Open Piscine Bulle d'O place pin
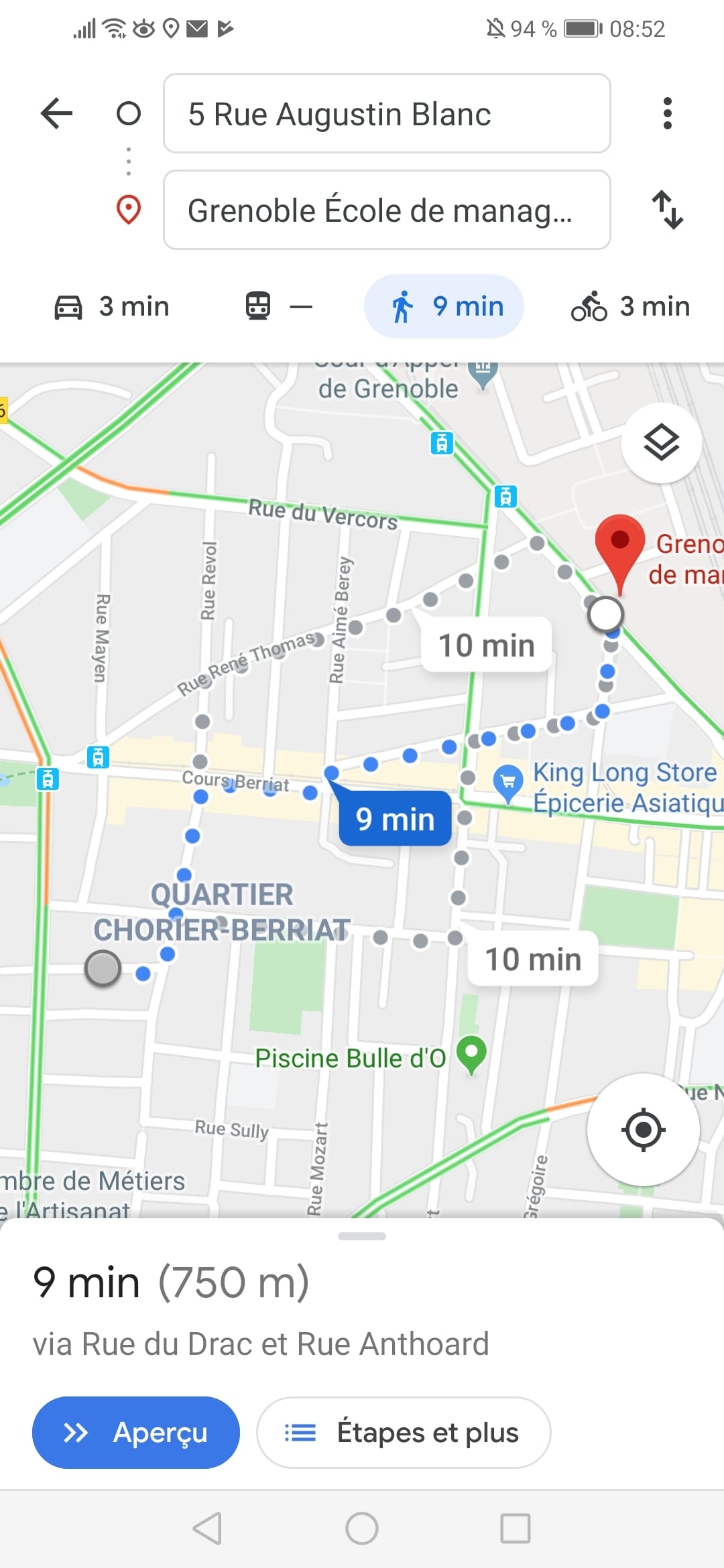The height and width of the screenshot is (1568, 724). [471, 1053]
